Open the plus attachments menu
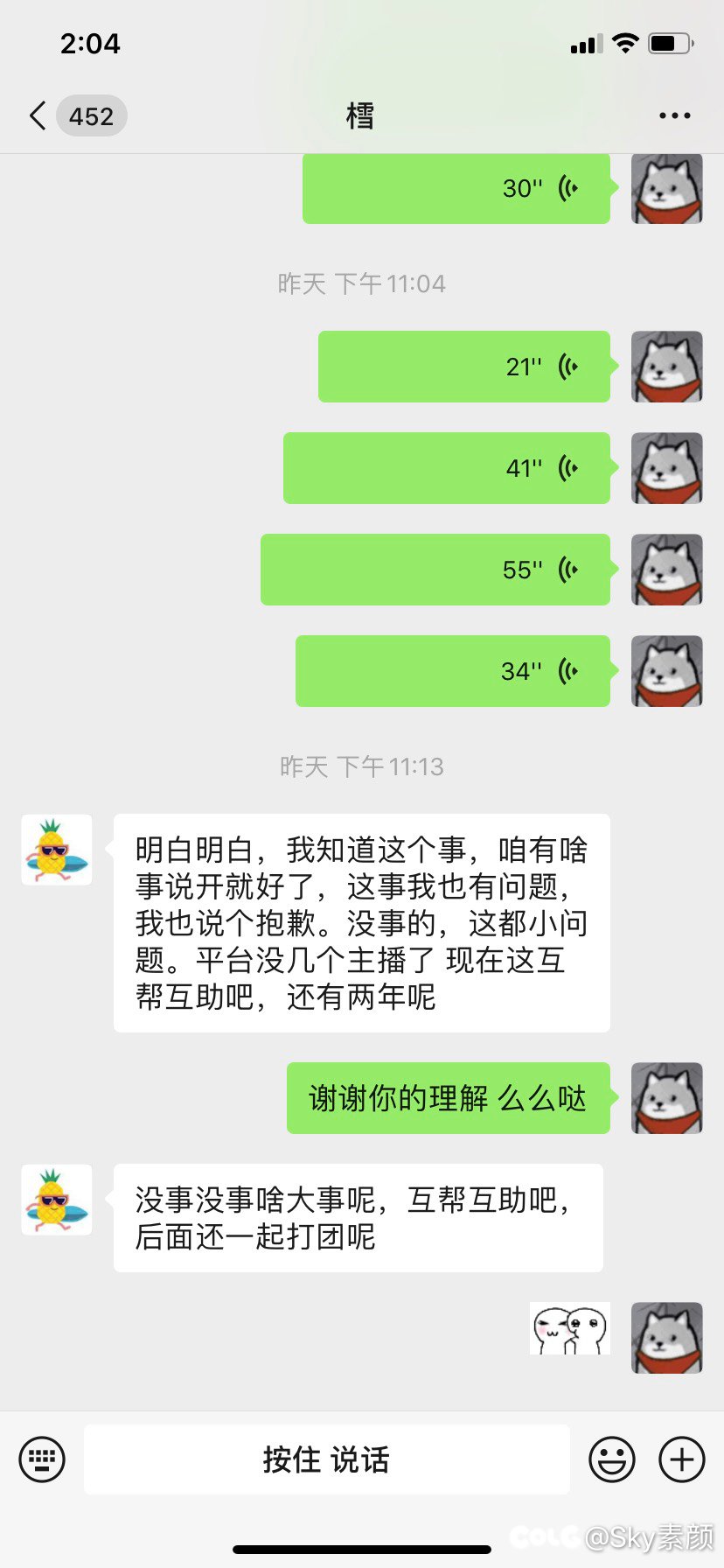724x1568 pixels. (682, 1459)
